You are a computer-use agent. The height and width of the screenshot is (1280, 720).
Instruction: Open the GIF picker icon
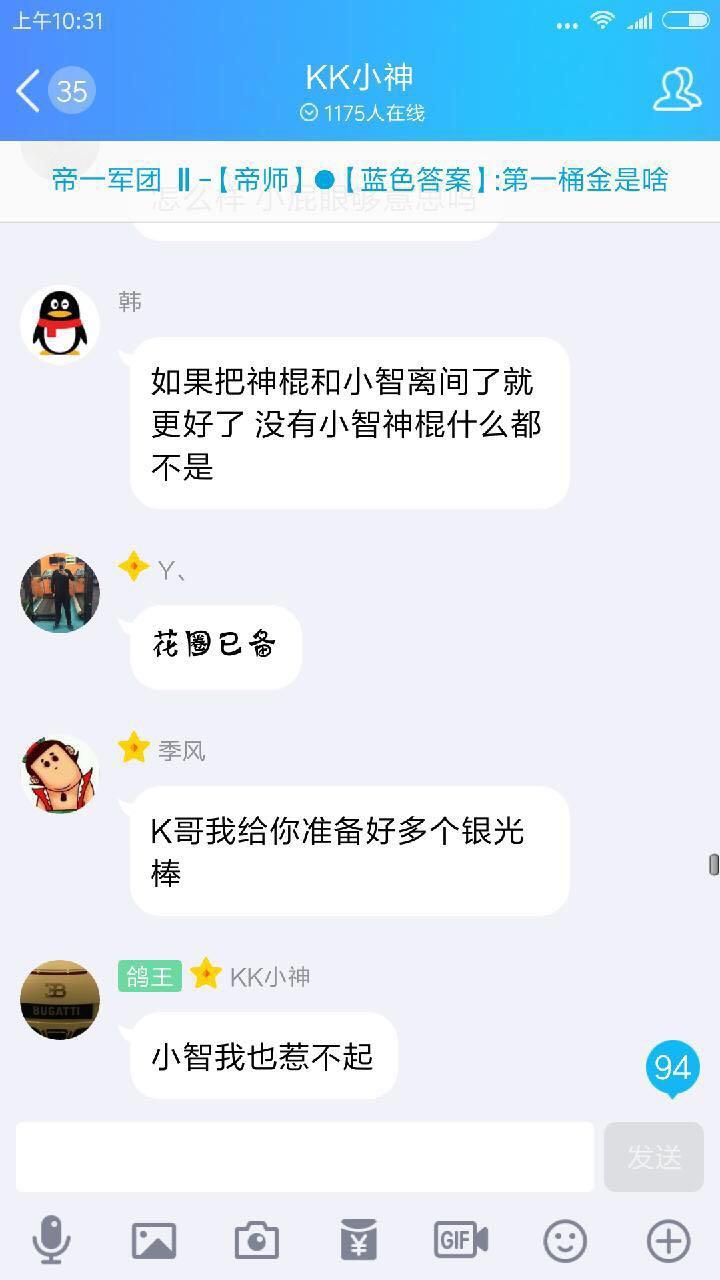point(461,1238)
